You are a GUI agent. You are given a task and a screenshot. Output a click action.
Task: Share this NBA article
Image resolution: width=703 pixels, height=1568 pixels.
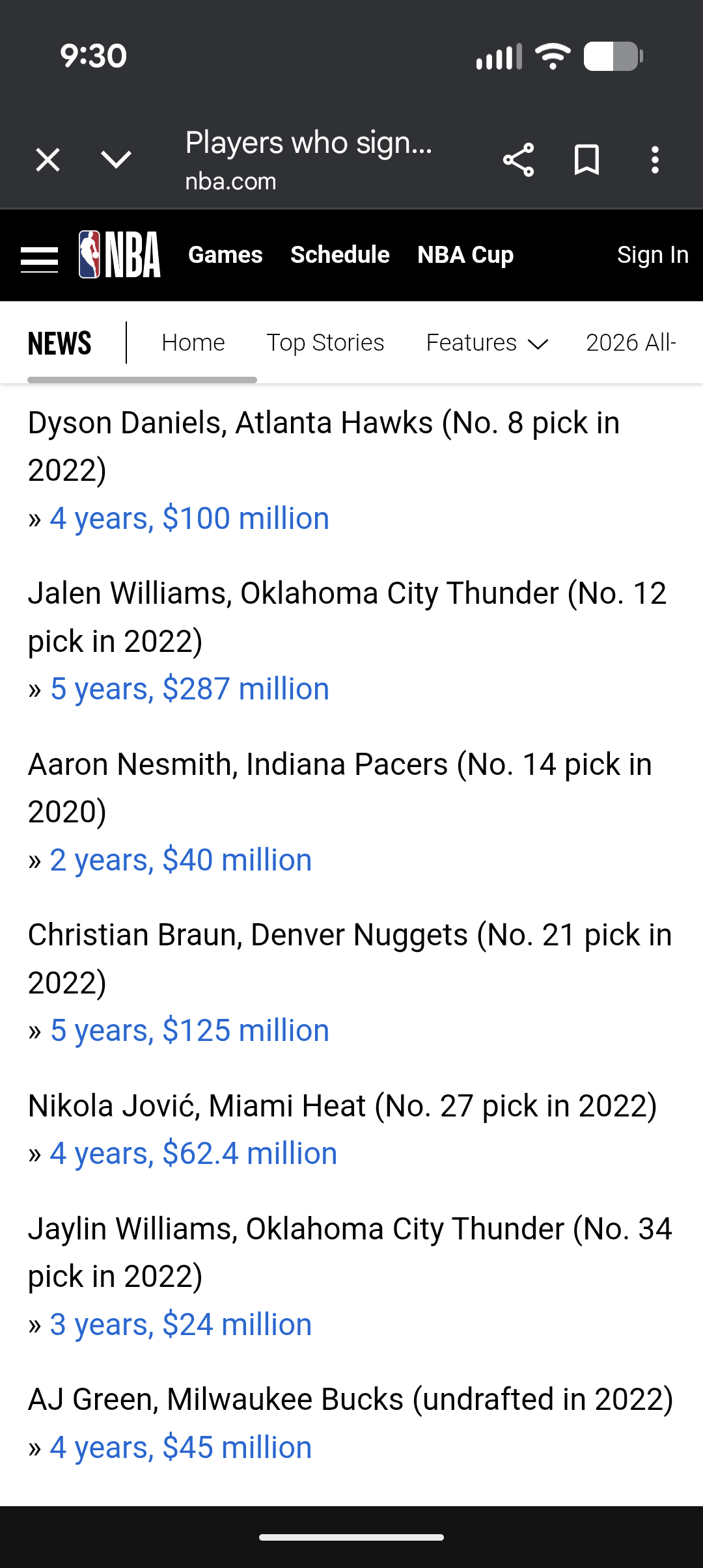pyautogui.click(x=518, y=159)
